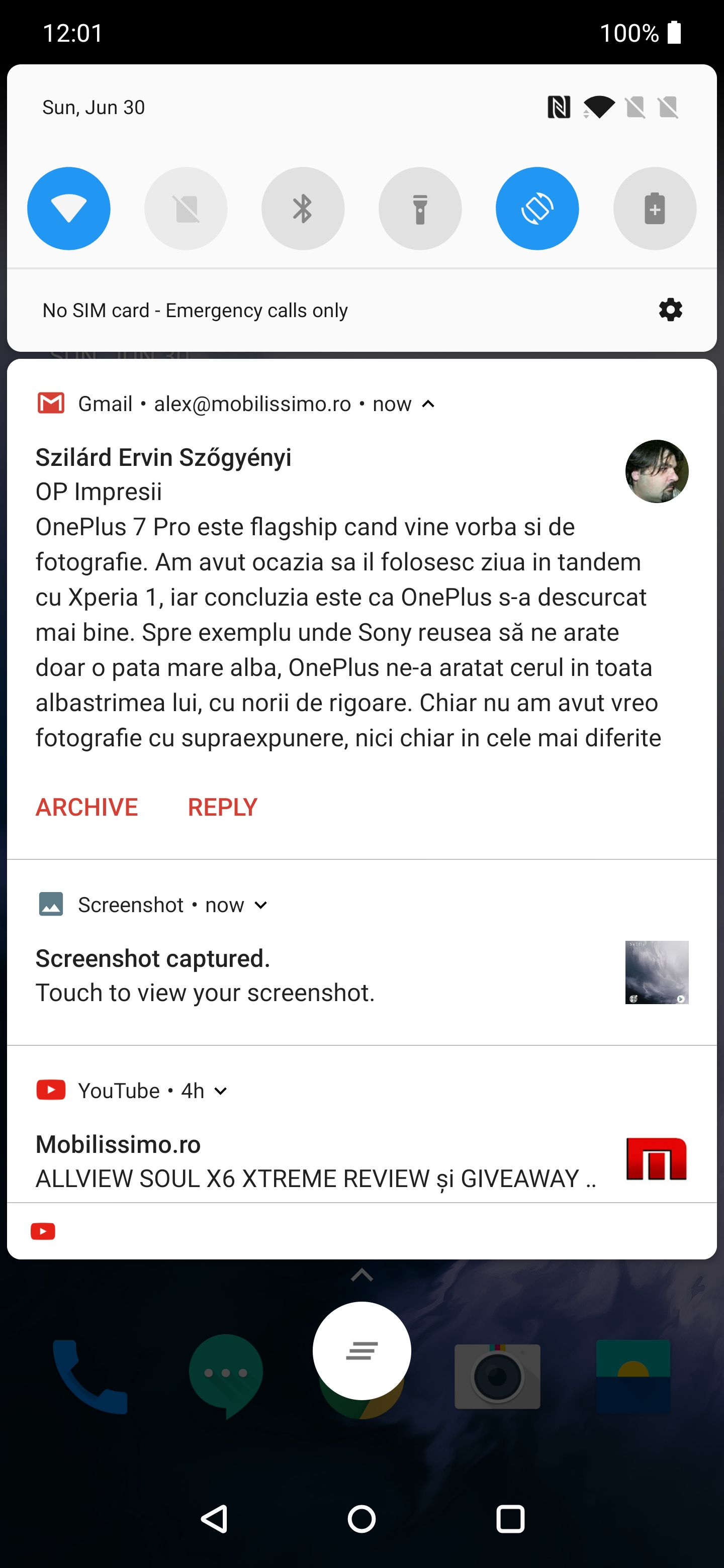View the captured screenshot

pos(361,974)
